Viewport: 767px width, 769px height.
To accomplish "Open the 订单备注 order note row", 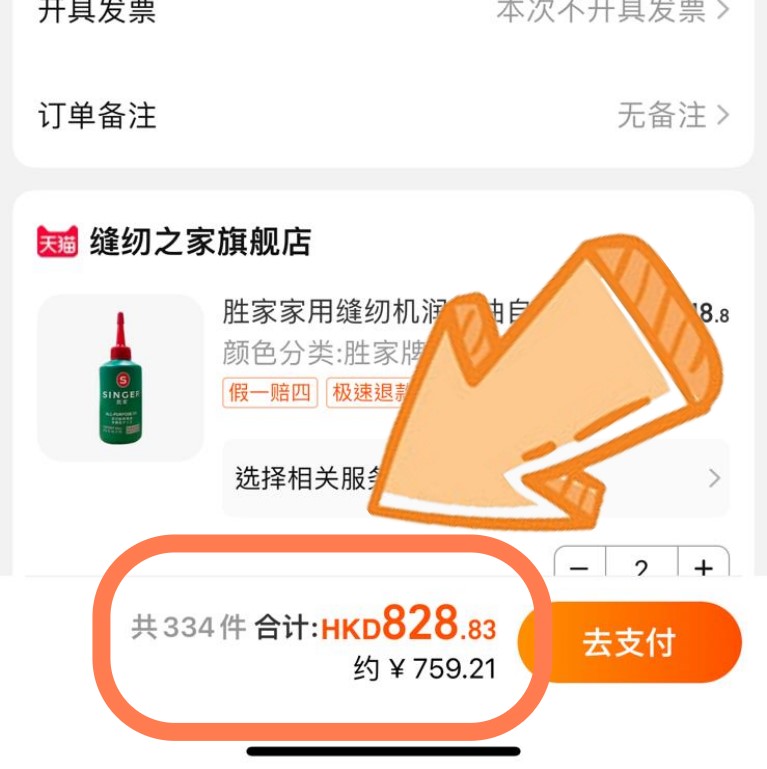I will click(383, 115).
